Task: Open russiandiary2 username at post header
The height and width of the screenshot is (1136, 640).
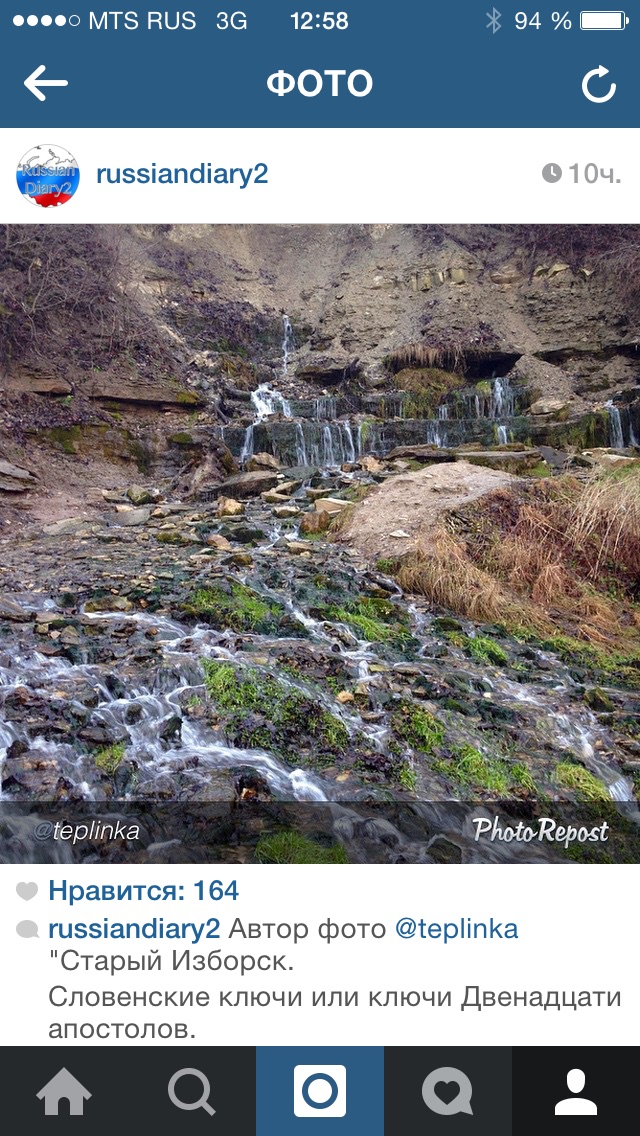Action: point(182,175)
